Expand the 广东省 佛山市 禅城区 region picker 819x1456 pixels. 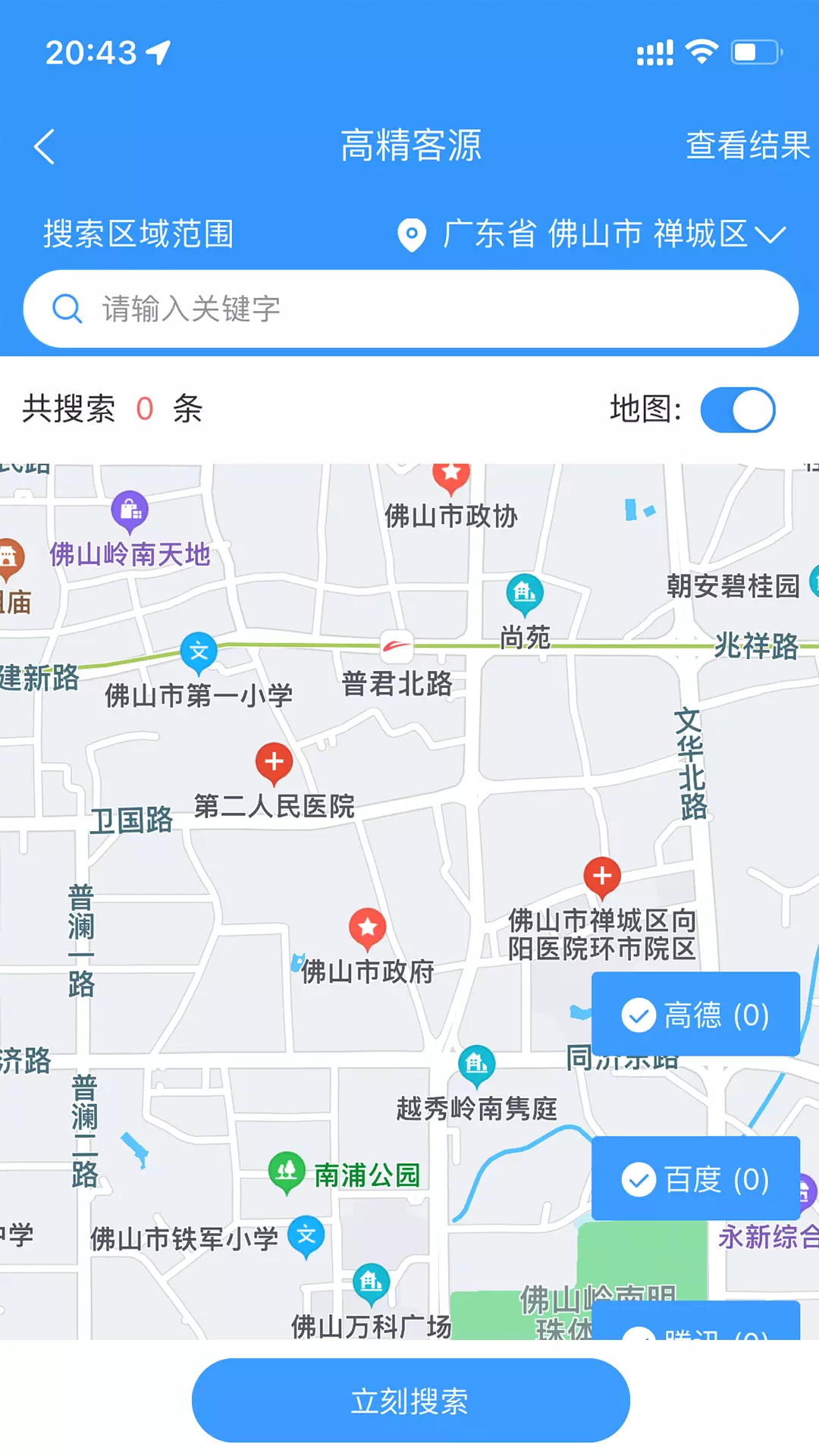(592, 234)
